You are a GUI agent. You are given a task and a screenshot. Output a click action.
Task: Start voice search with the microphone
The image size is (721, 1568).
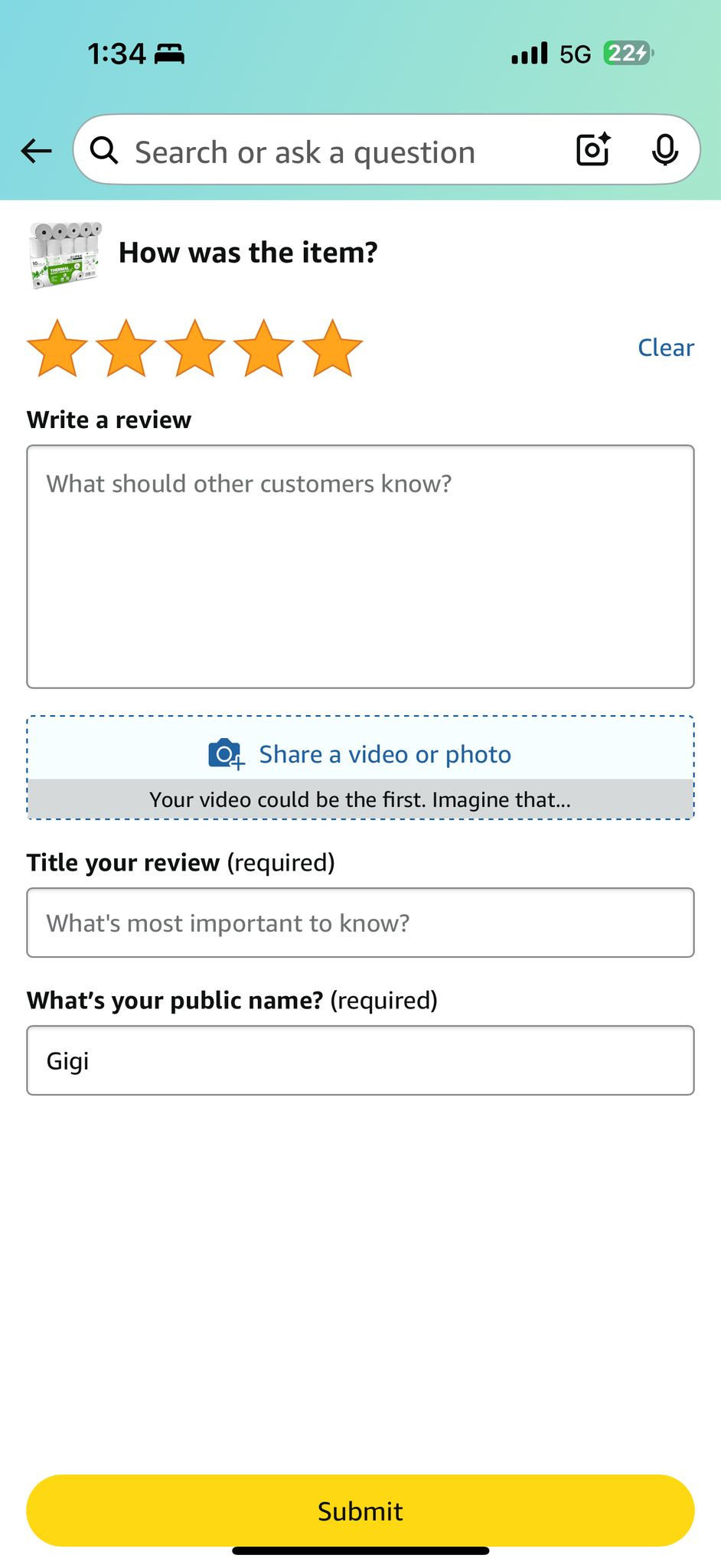click(x=664, y=150)
